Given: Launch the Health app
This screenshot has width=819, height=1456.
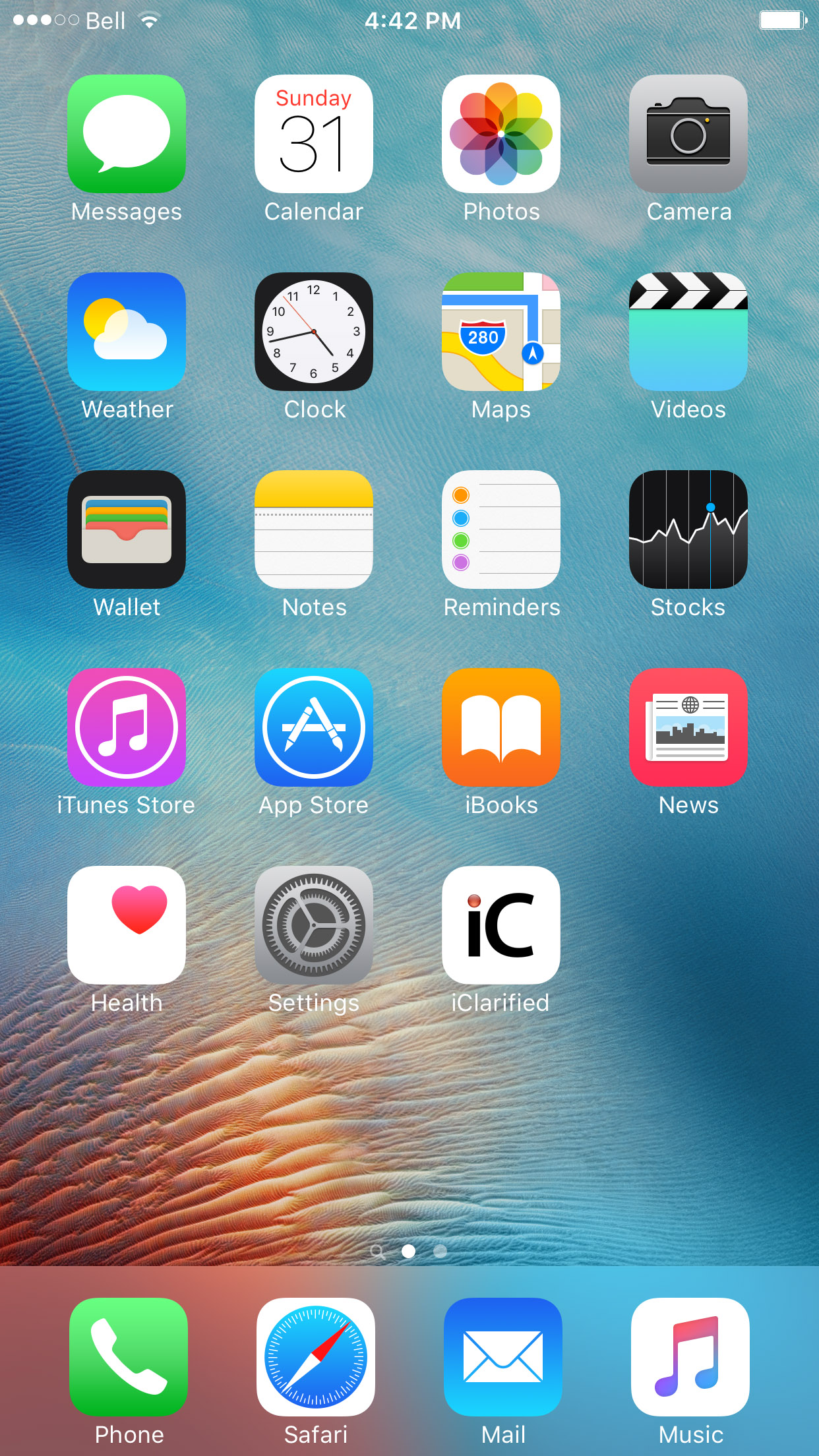Looking at the screenshot, I should (127, 925).
